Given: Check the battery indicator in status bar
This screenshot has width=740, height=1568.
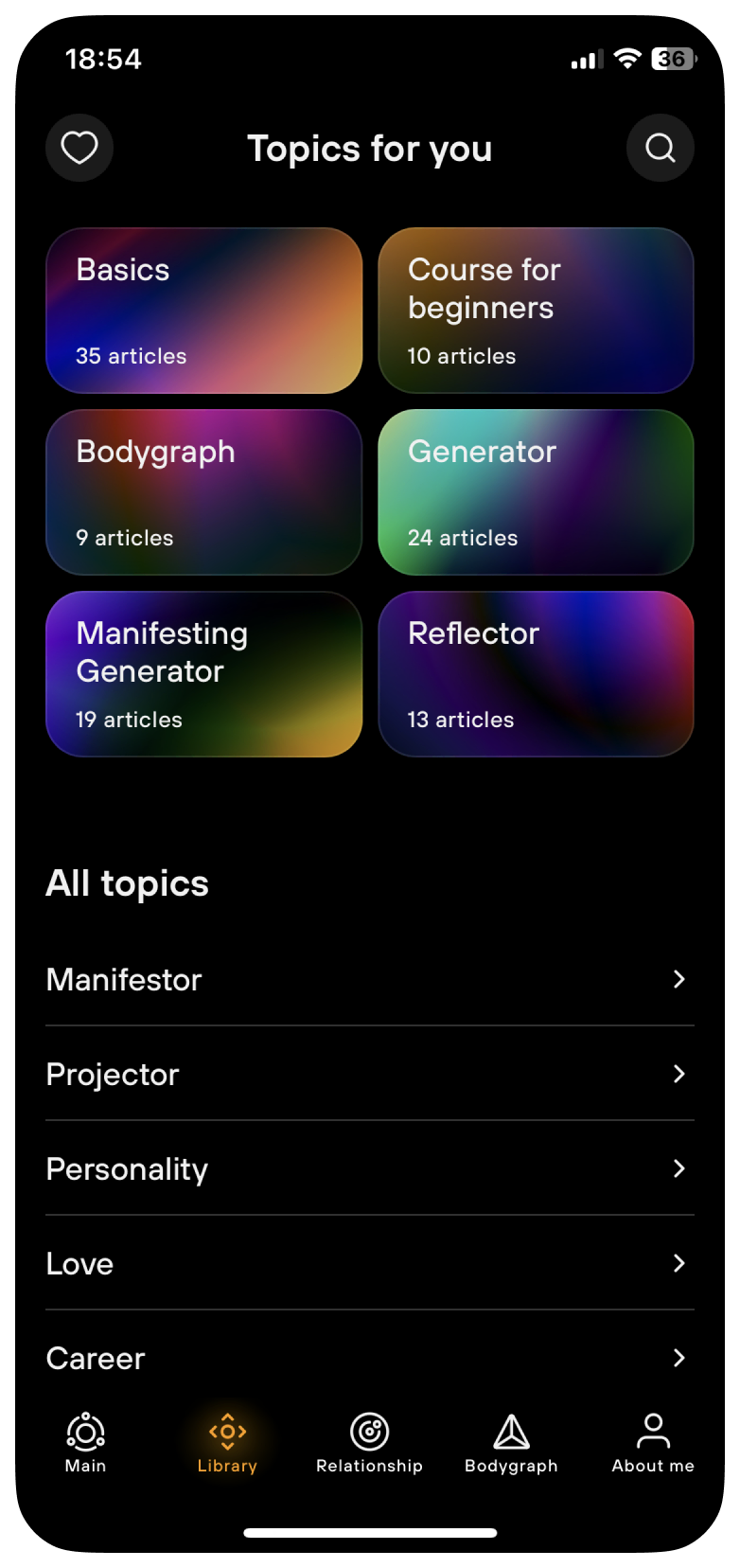Looking at the screenshot, I should coord(670,59).
